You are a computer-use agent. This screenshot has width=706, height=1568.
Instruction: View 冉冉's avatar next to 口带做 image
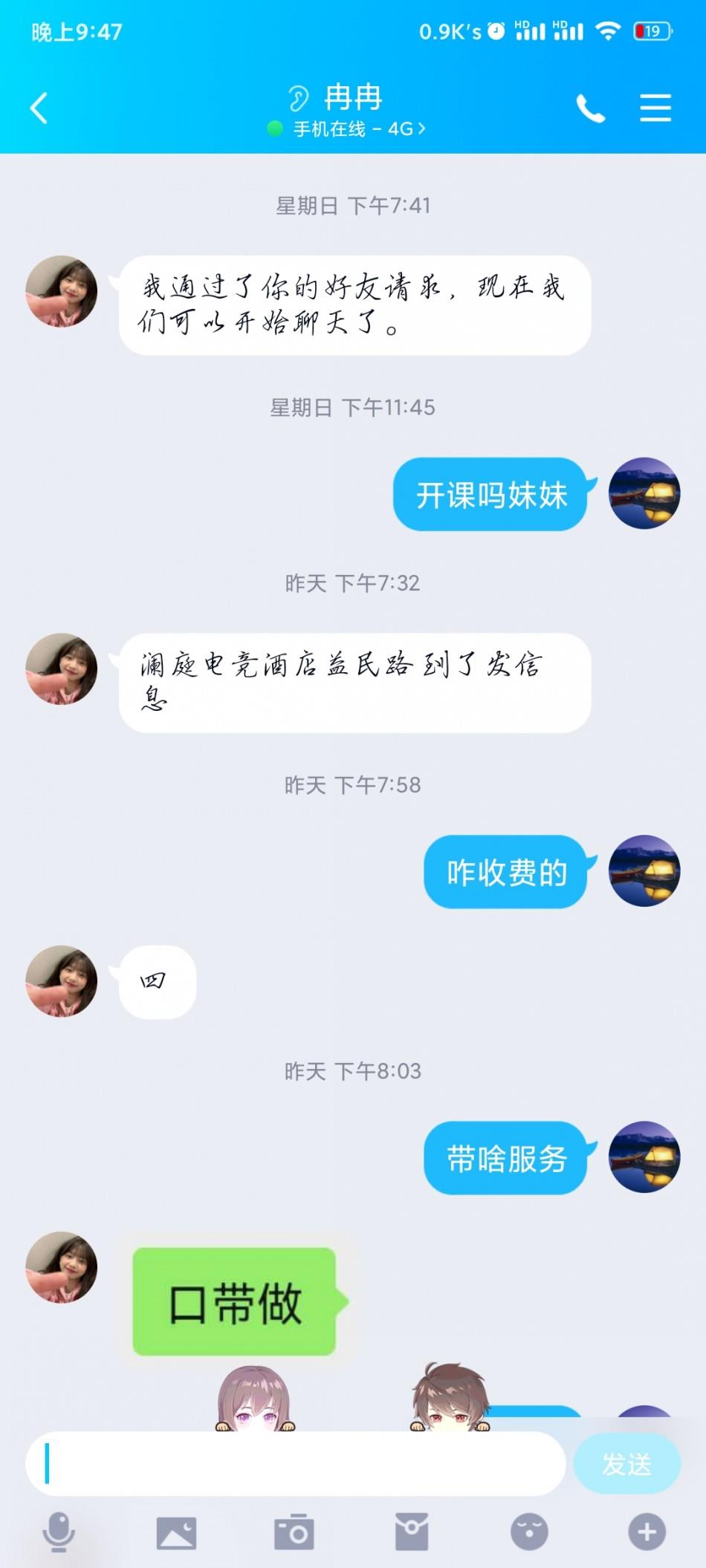pyautogui.click(x=62, y=1267)
